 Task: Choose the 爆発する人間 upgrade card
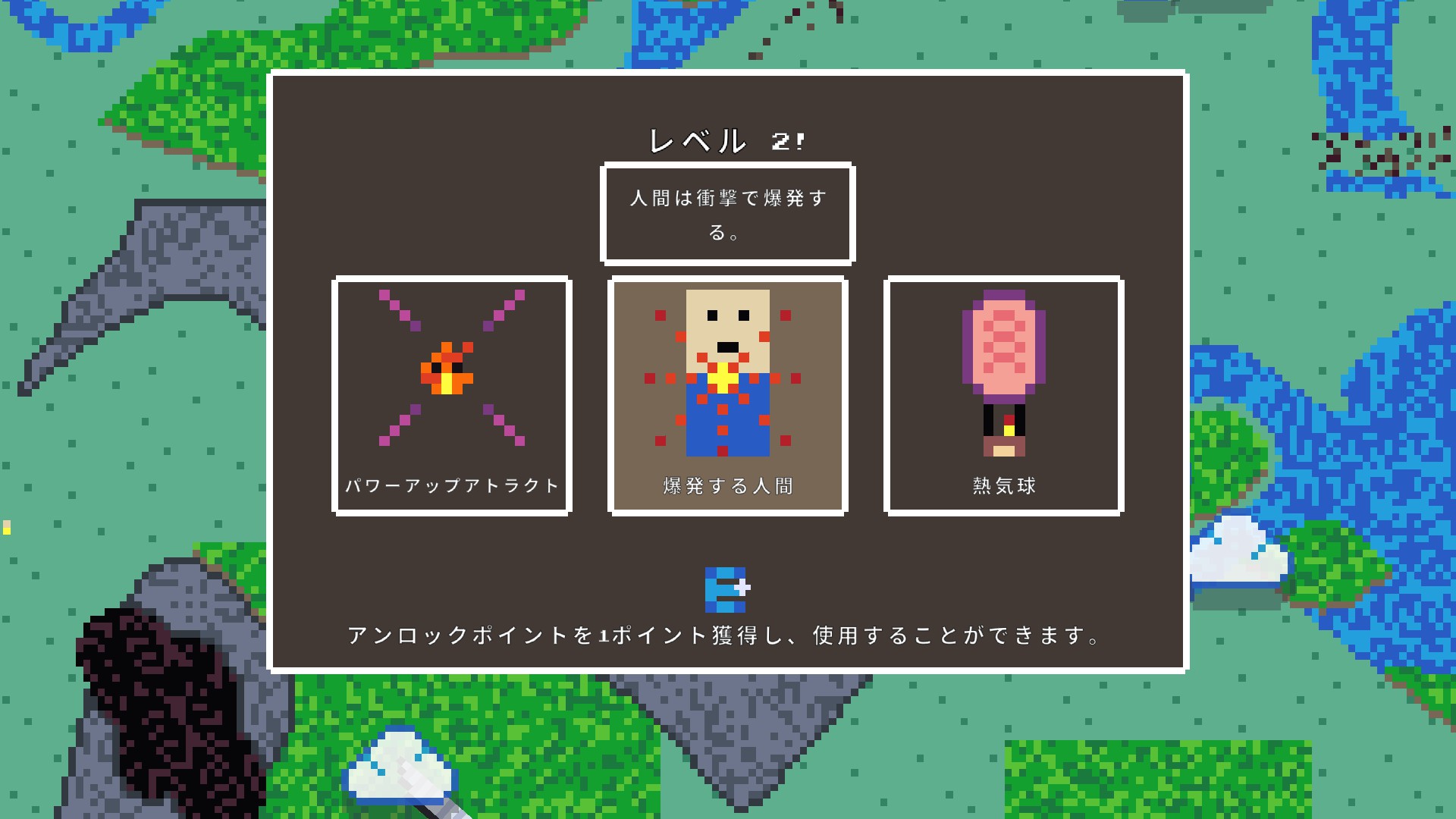[727, 396]
